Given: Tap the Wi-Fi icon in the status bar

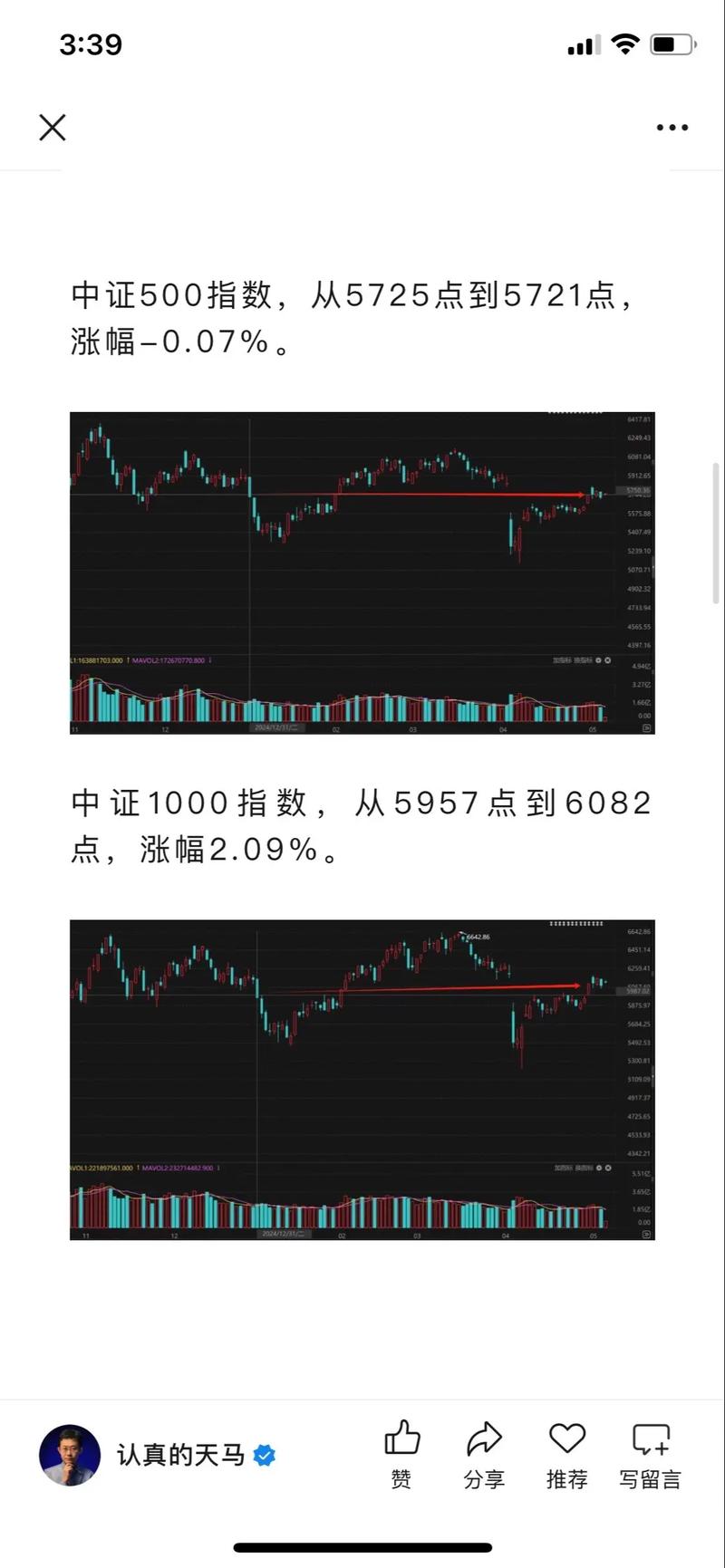Looking at the screenshot, I should click(623, 43).
